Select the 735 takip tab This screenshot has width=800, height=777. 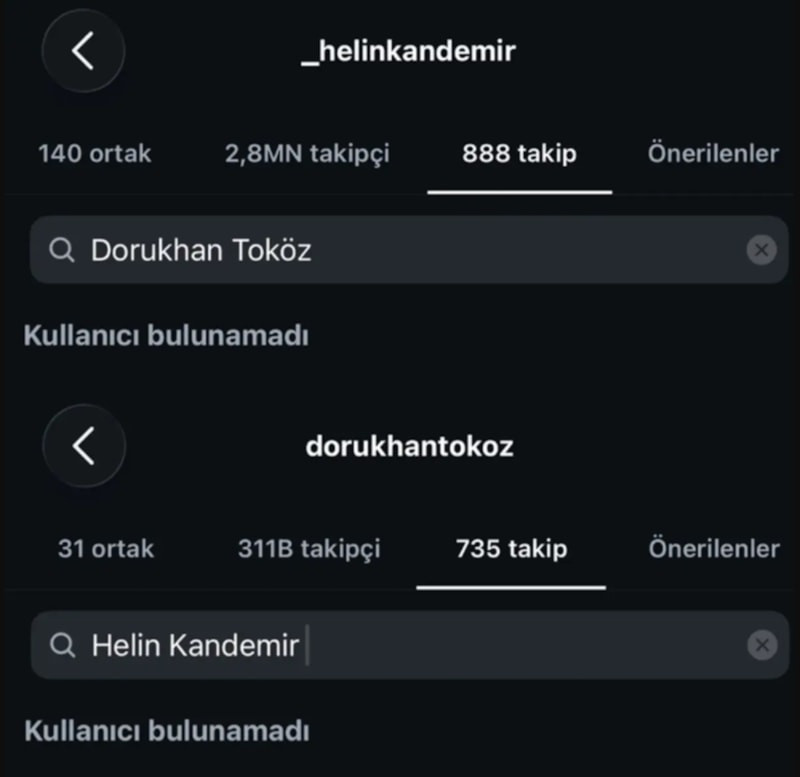(511, 548)
